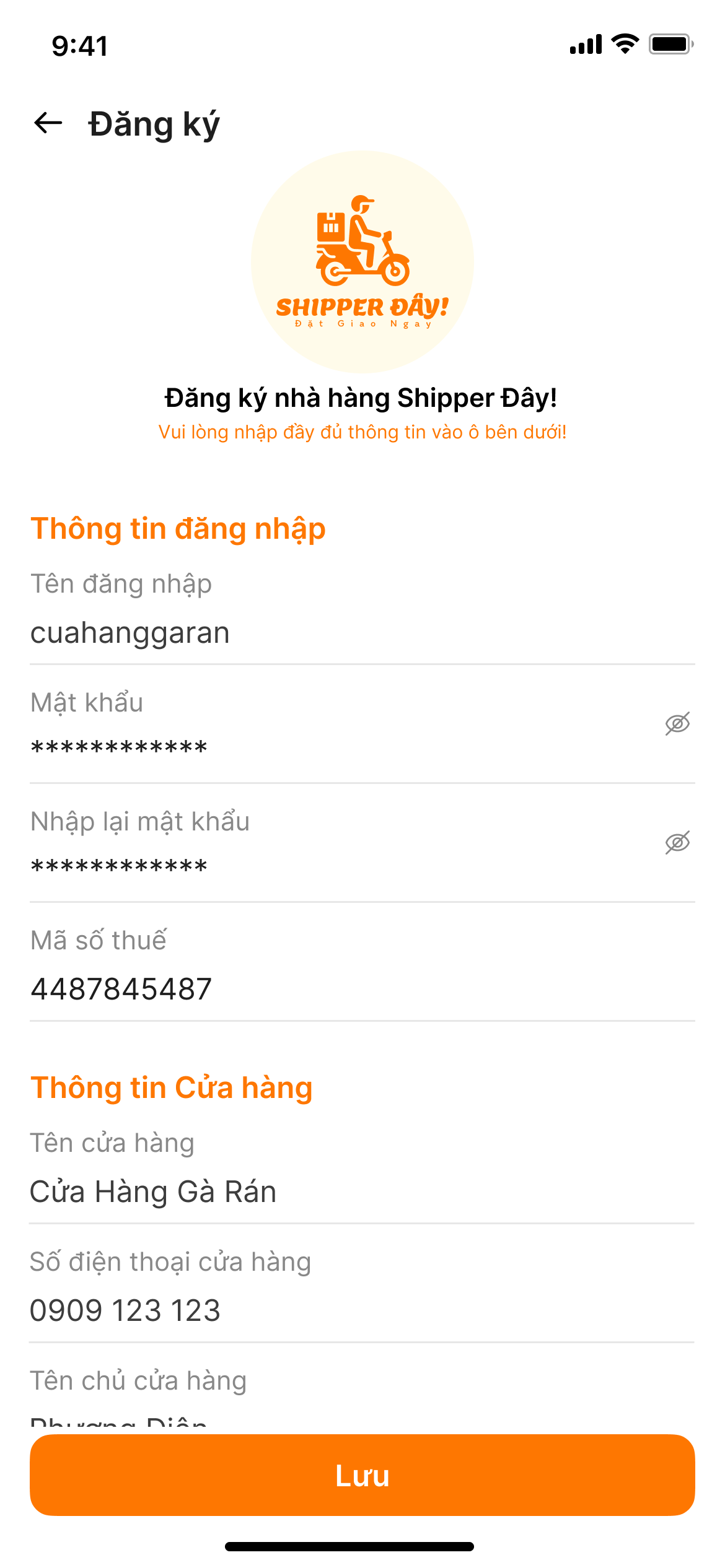
Task: Go back from the Đăng ký screen
Action: click(48, 123)
